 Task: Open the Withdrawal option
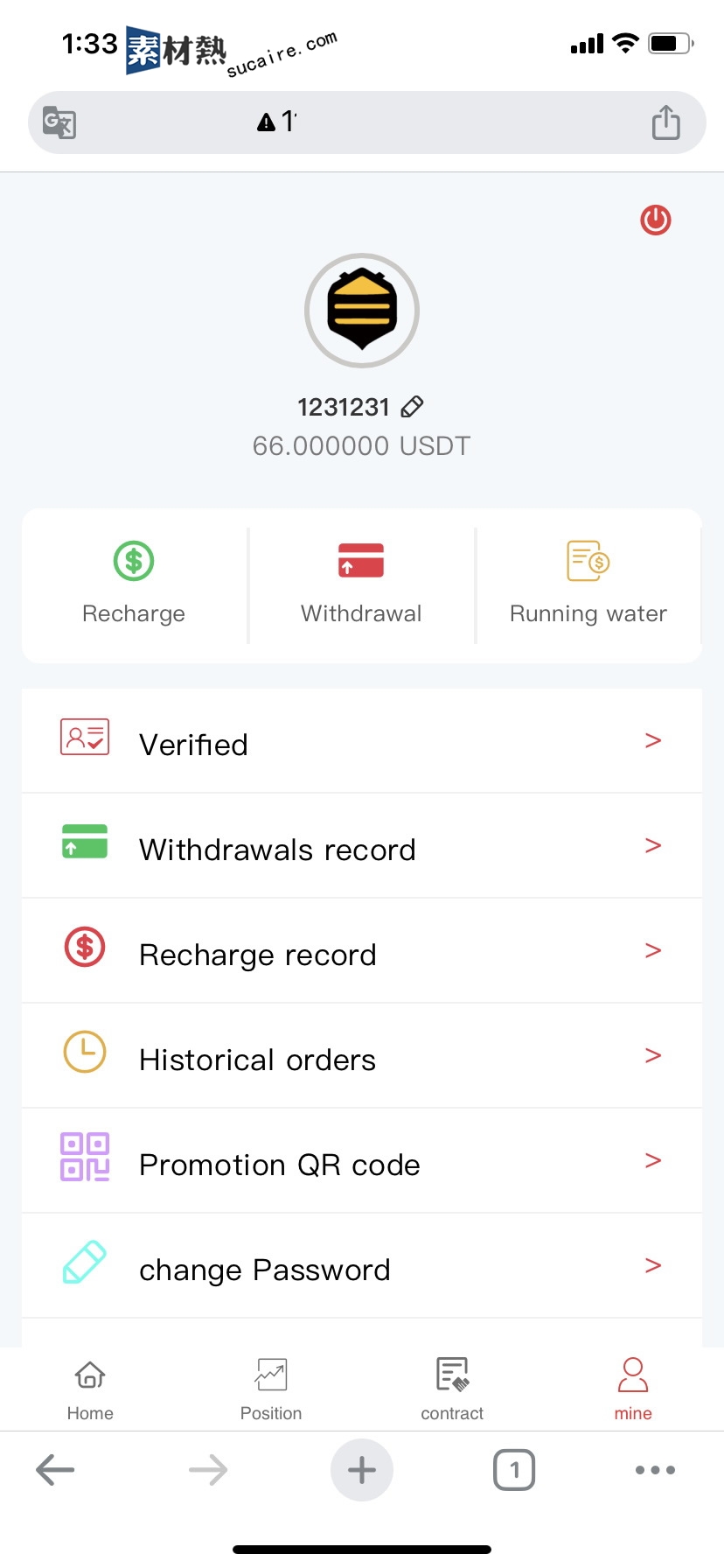pos(361,582)
